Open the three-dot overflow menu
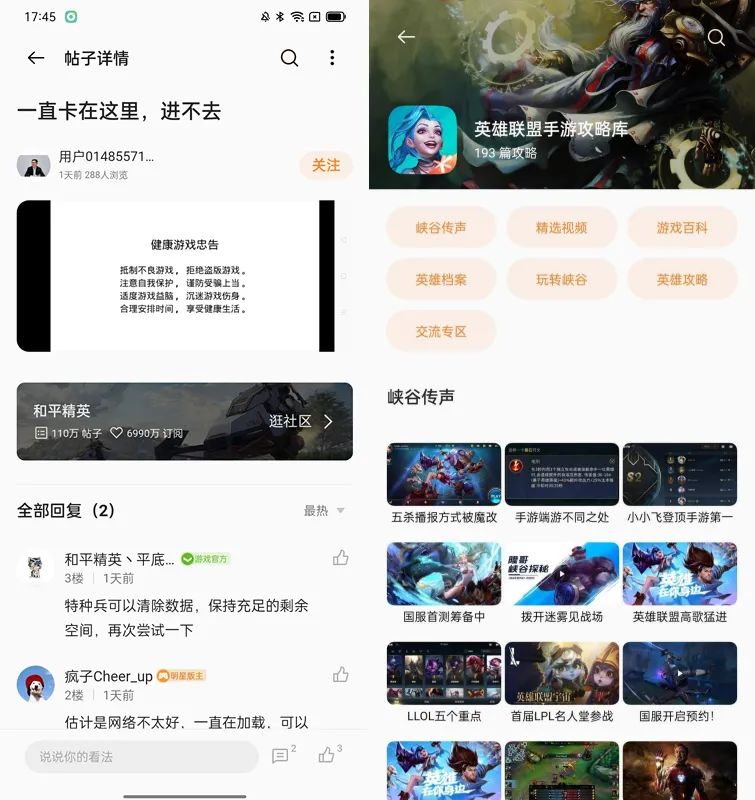The height and width of the screenshot is (800, 755). (x=332, y=58)
